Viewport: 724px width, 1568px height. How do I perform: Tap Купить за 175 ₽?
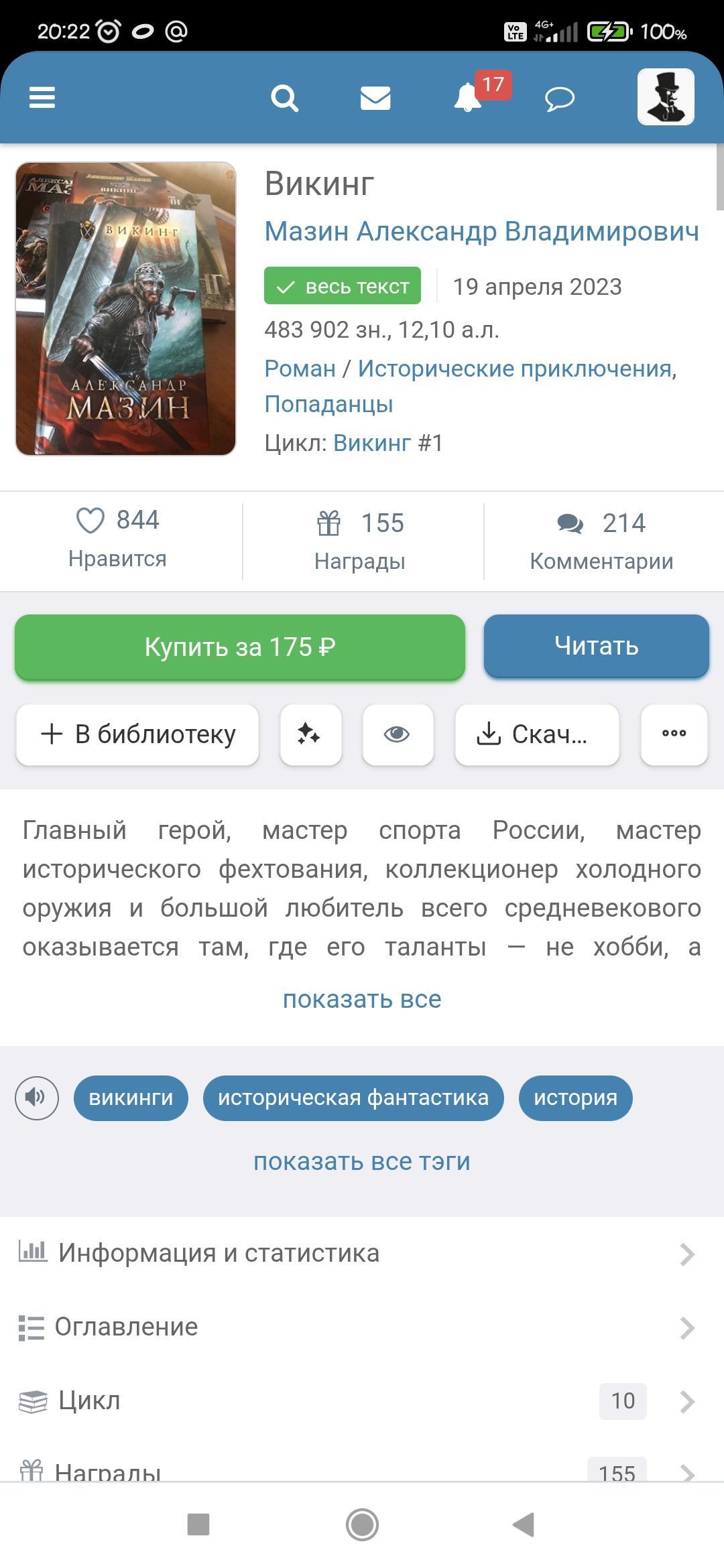240,647
